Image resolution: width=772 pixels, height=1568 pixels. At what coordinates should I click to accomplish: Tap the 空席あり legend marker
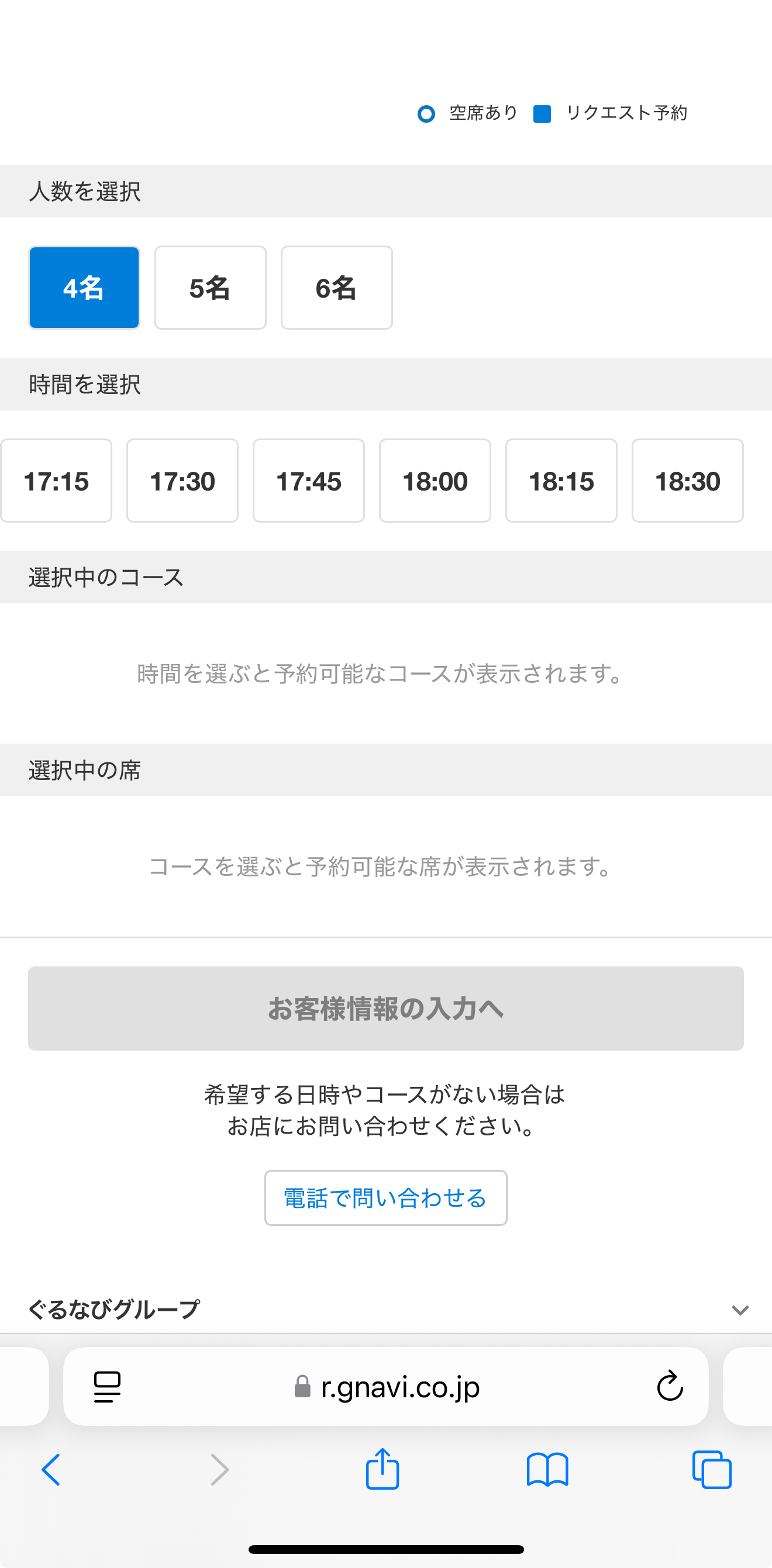click(x=426, y=113)
